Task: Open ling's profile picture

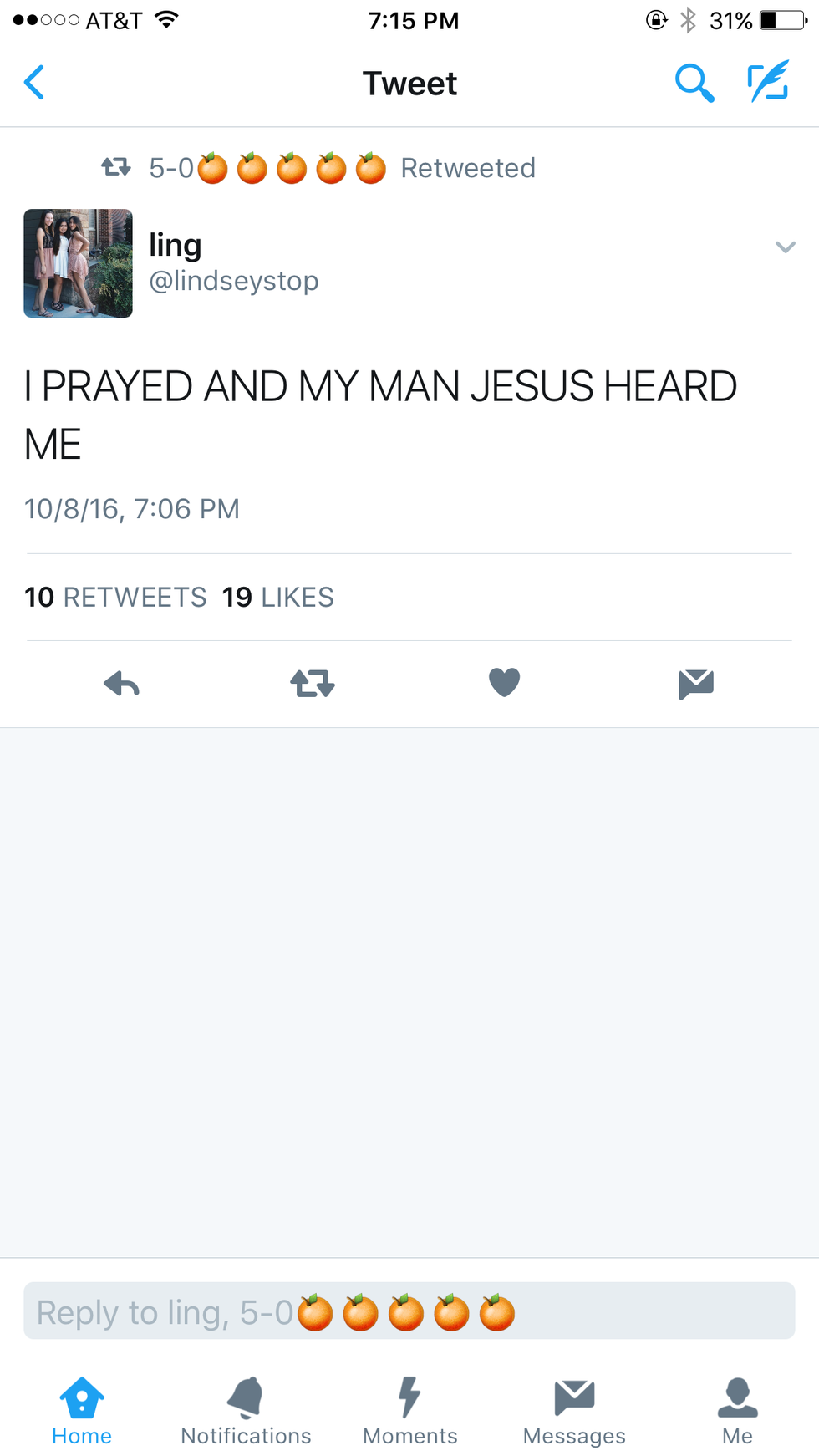Action: pyautogui.click(x=78, y=263)
